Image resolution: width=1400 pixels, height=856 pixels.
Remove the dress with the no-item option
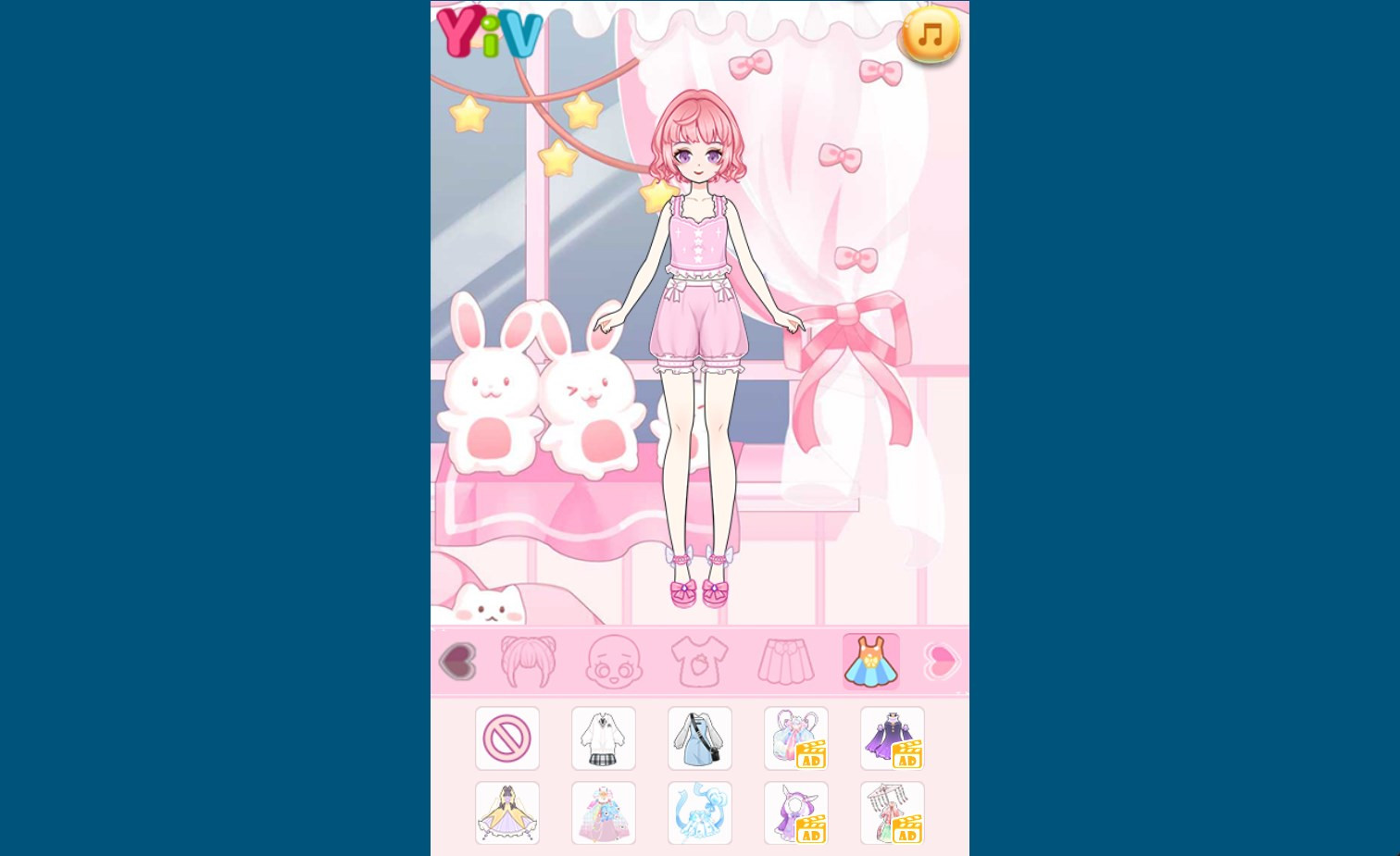(507, 738)
